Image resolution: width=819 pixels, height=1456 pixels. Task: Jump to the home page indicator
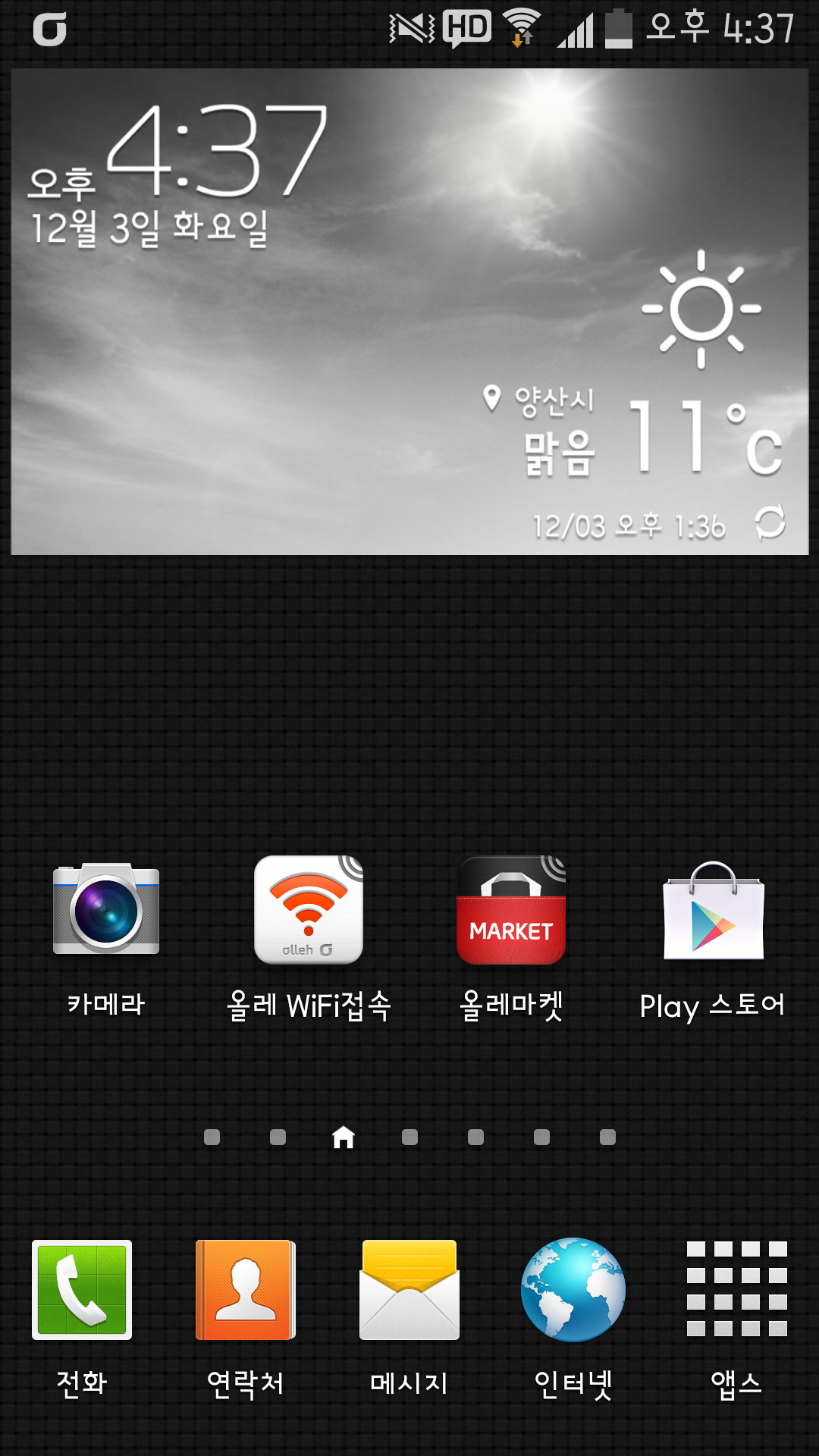pos(344,1137)
